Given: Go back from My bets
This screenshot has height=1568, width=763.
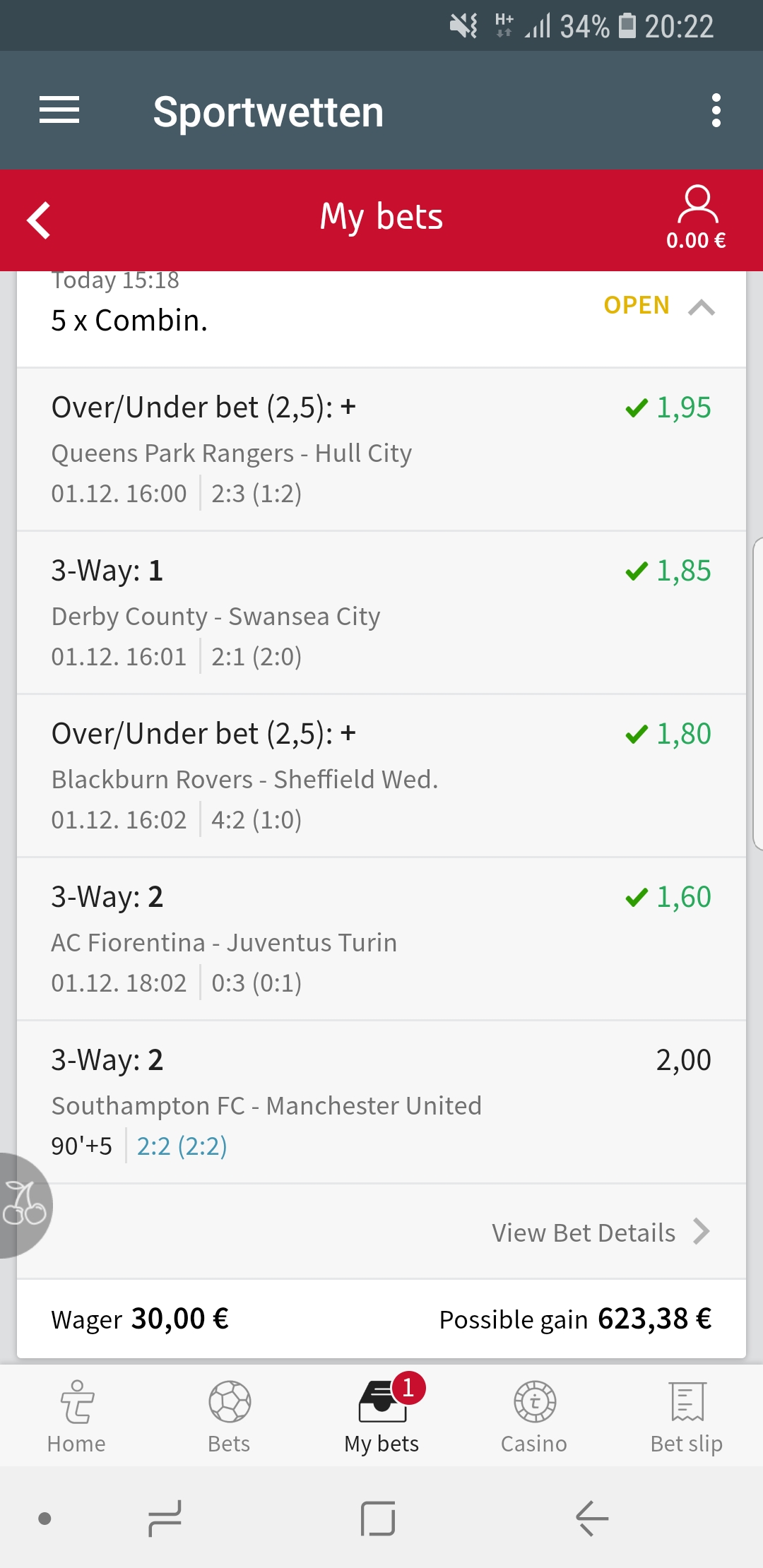Looking at the screenshot, I should point(40,220).
